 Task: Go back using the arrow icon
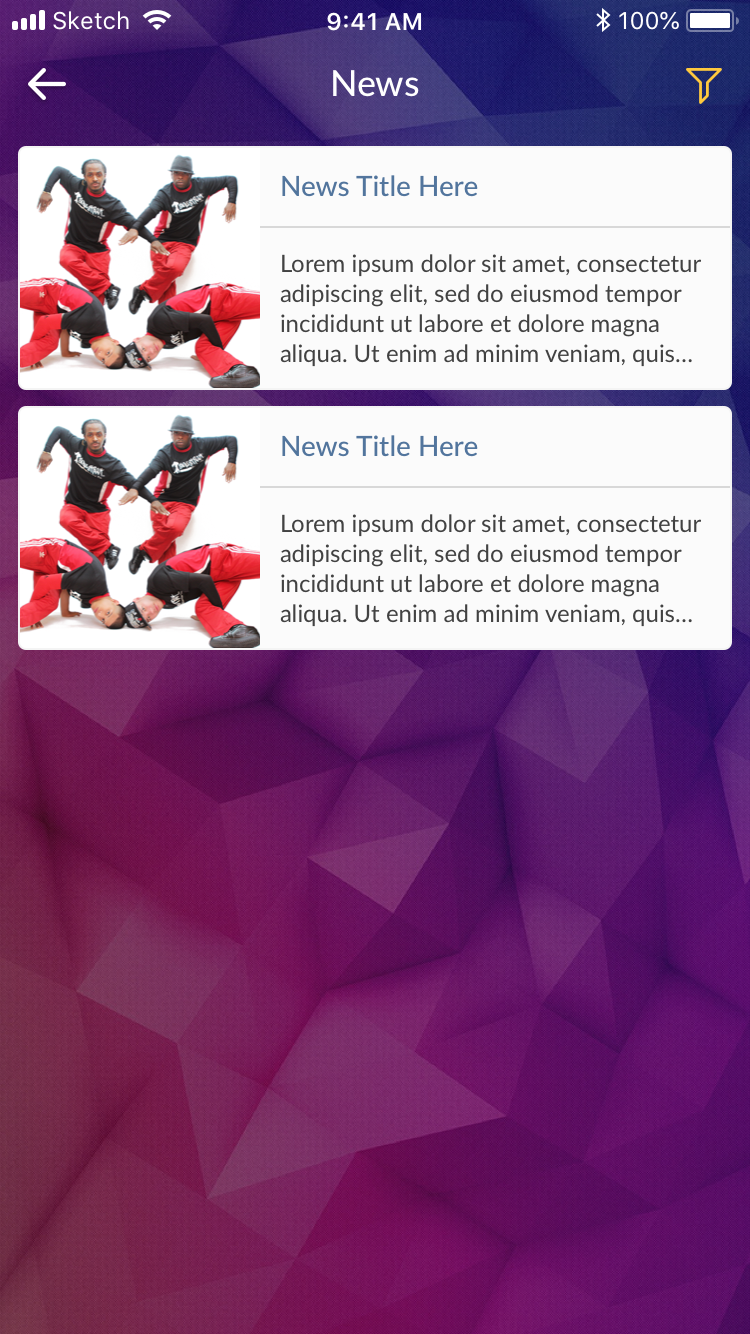(47, 85)
